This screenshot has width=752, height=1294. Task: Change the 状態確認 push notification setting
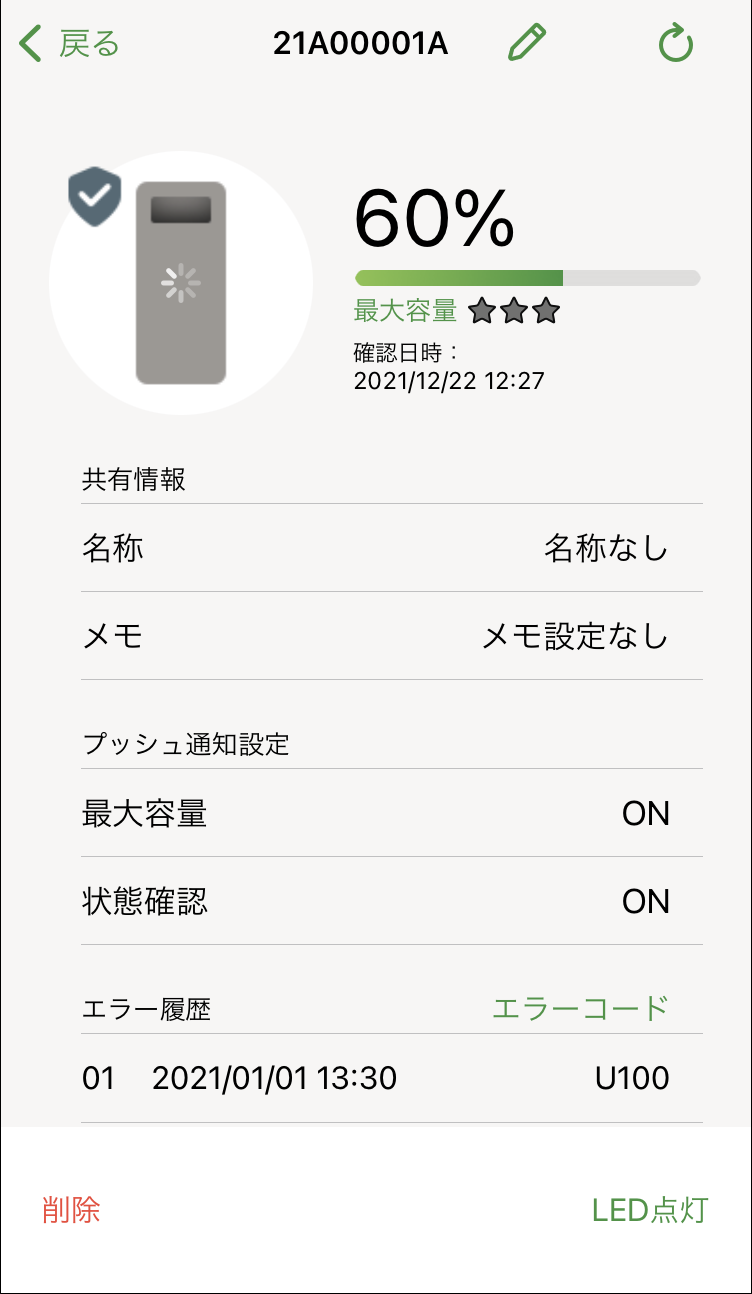[391, 901]
